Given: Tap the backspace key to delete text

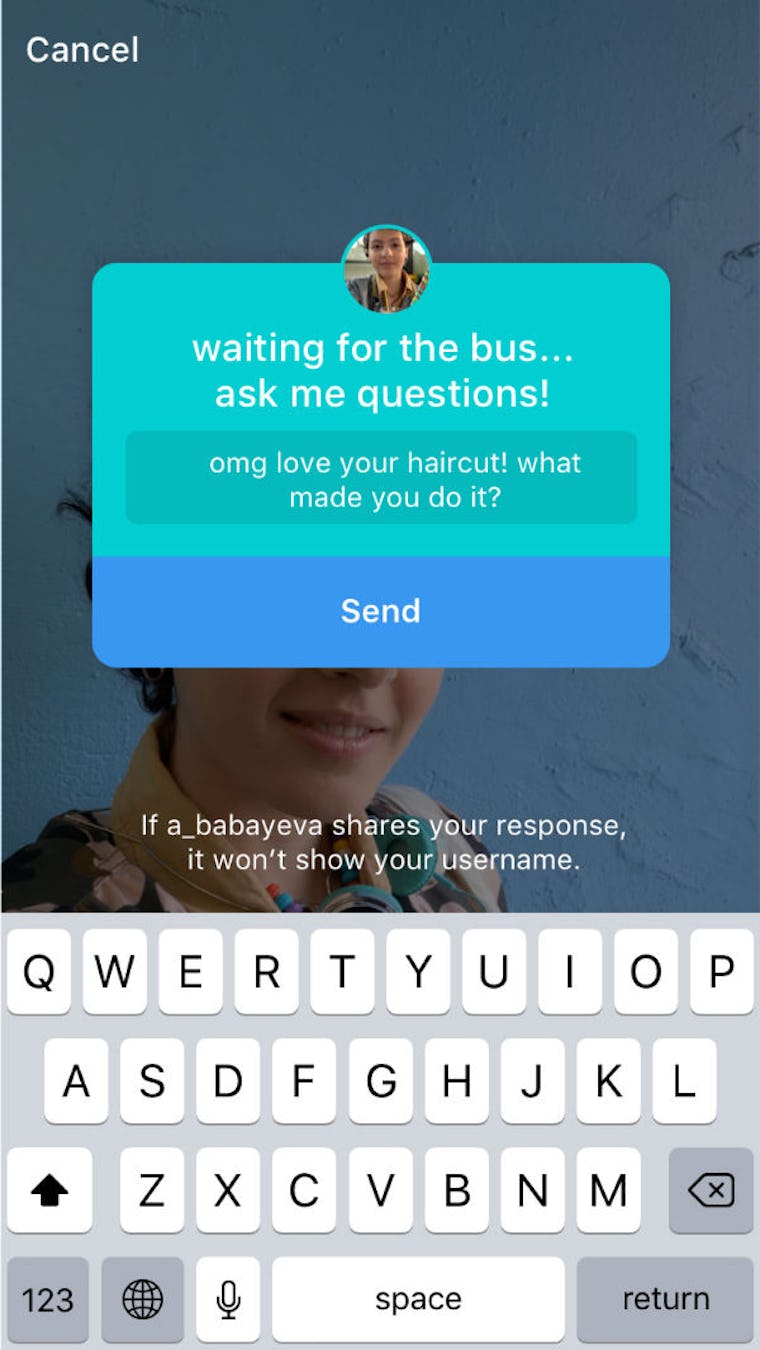Looking at the screenshot, I should (710, 1190).
